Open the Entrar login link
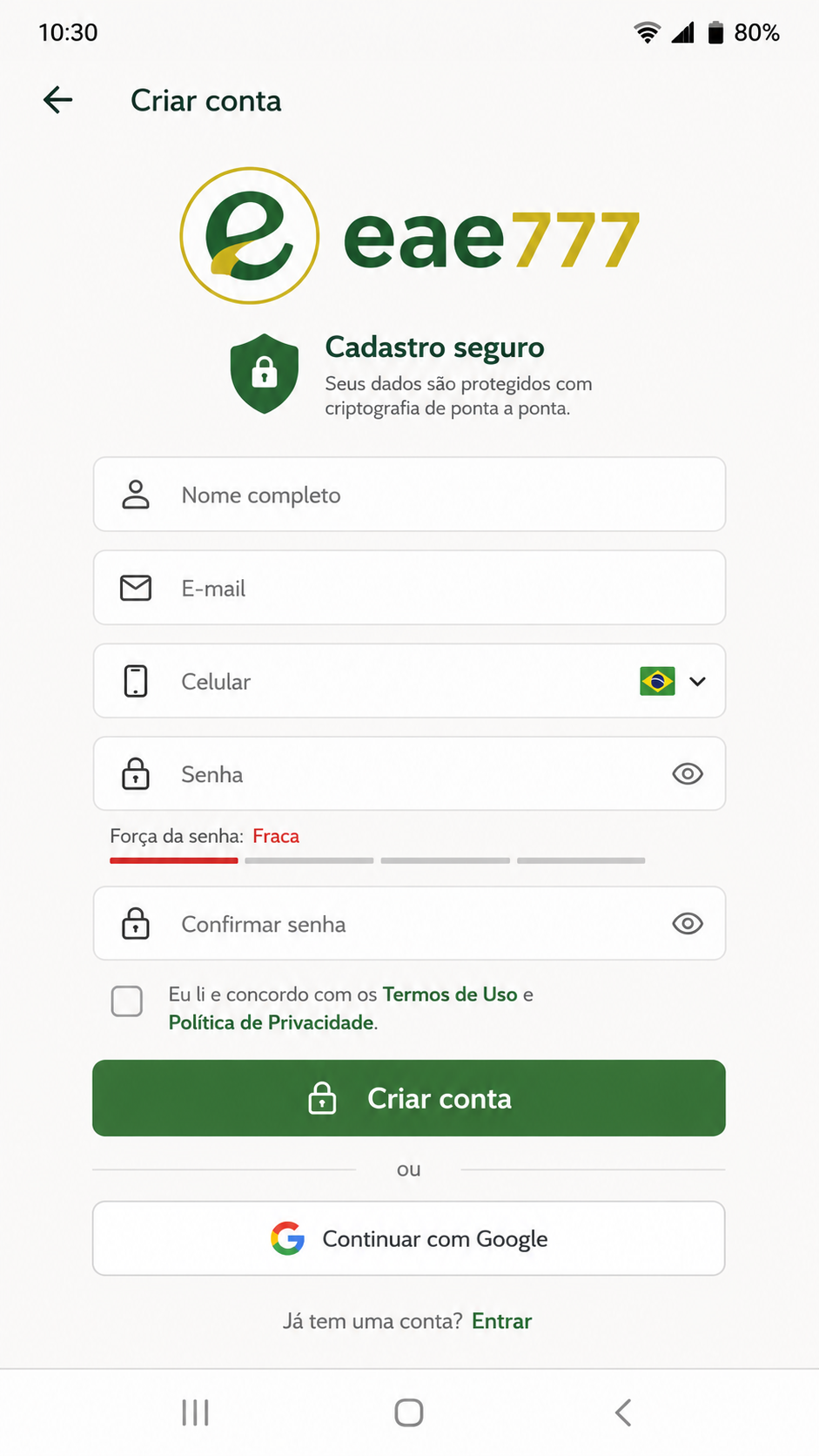819x1456 pixels. click(x=501, y=1321)
